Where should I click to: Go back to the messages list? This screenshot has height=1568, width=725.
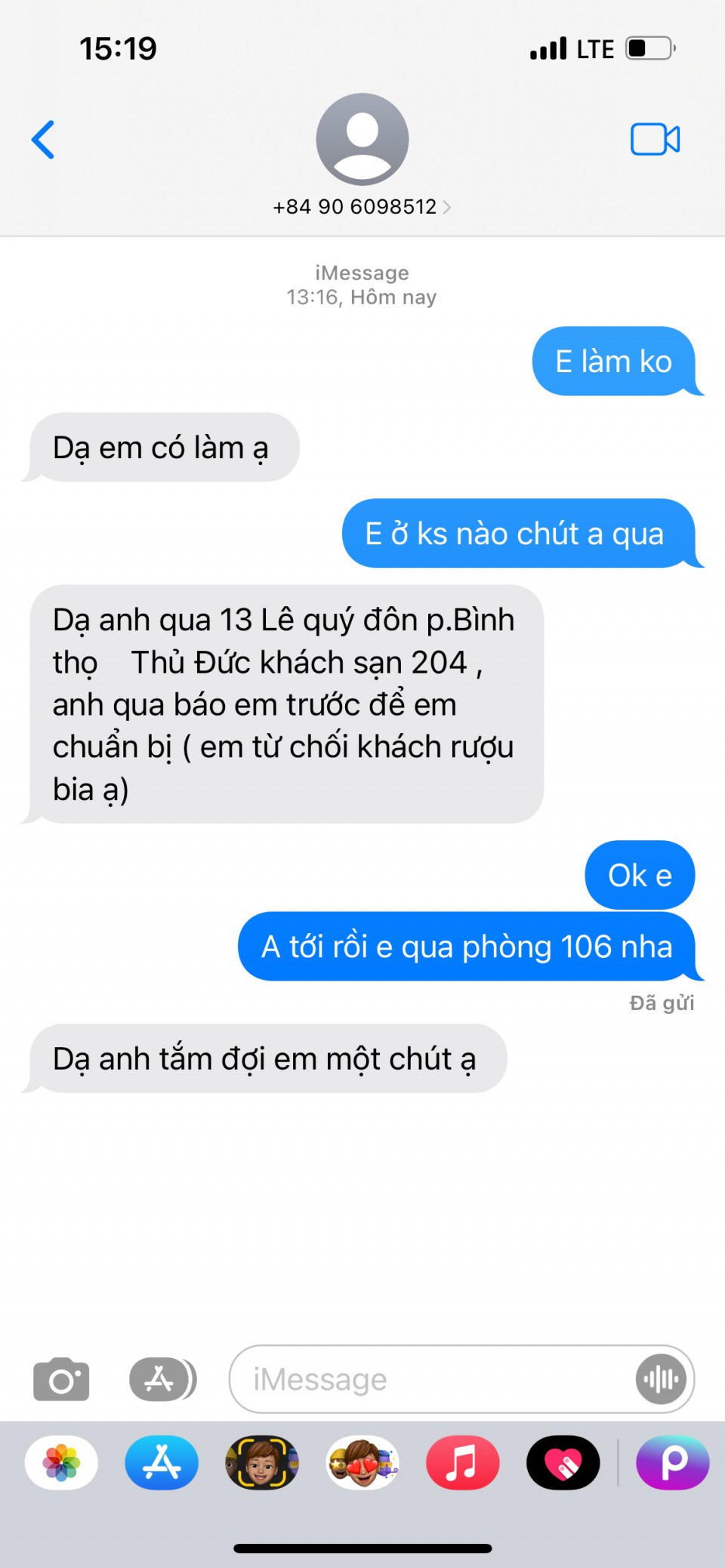pyautogui.click(x=43, y=140)
